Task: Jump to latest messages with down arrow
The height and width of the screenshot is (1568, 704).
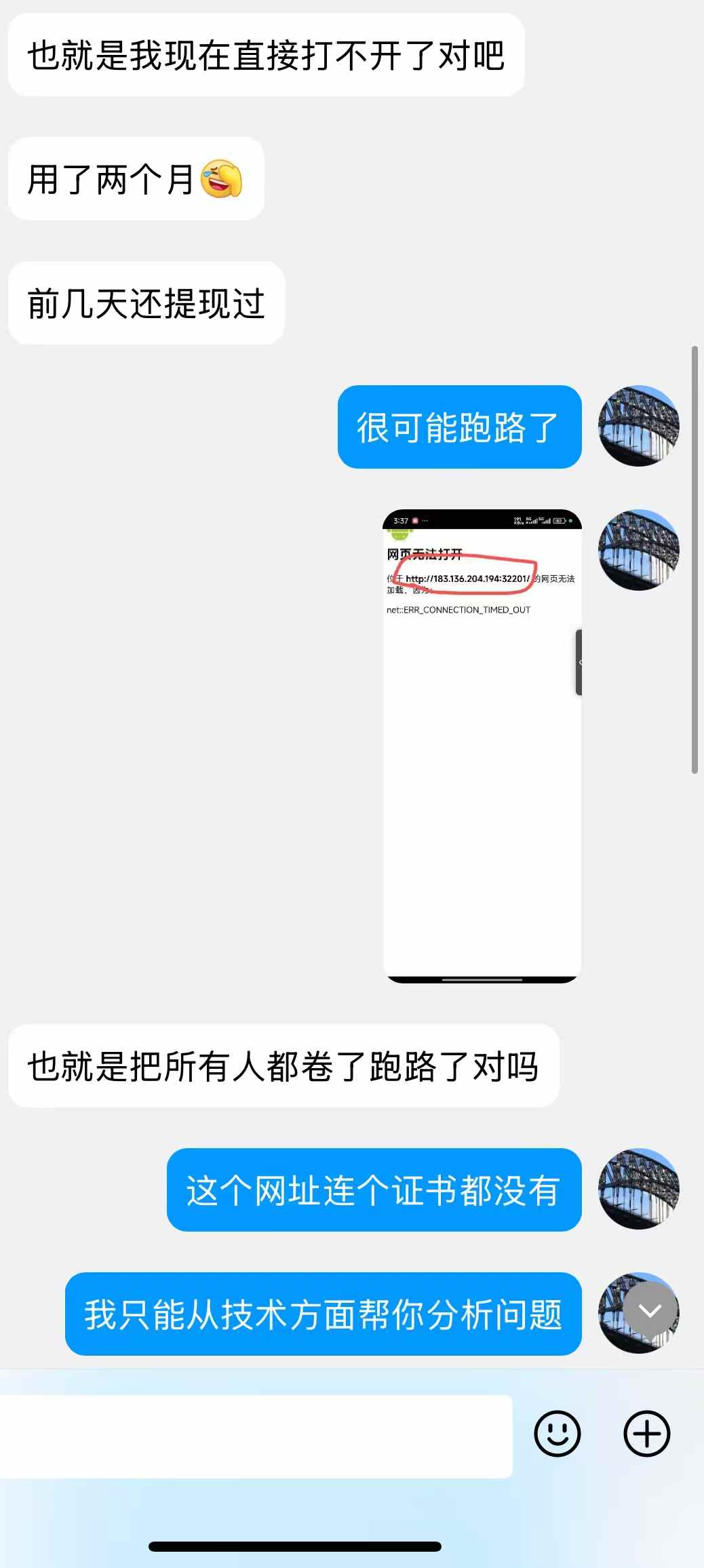Action: point(650,1311)
